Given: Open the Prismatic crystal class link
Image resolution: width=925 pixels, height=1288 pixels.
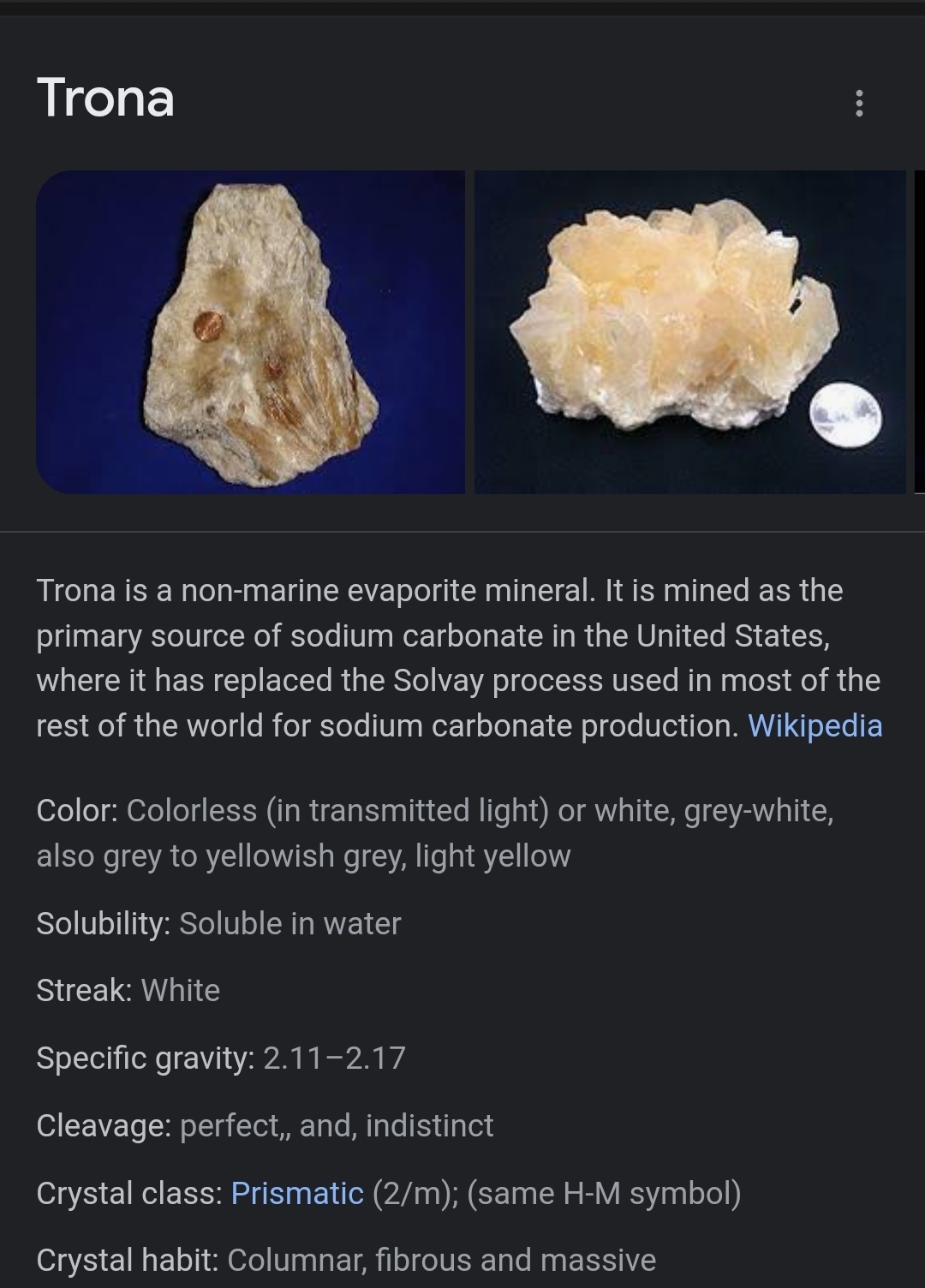Looking at the screenshot, I should tap(295, 1191).
